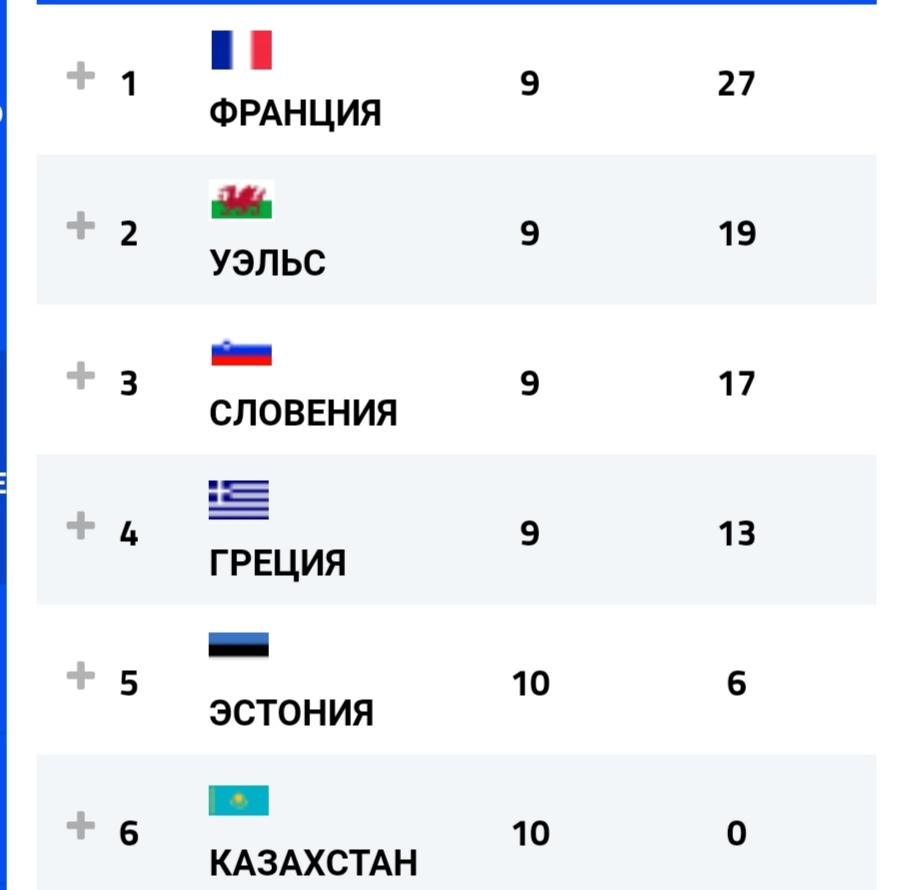Expand the Франция row plus icon
The height and width of the screenshot is (890, 906).
[81, 76]
